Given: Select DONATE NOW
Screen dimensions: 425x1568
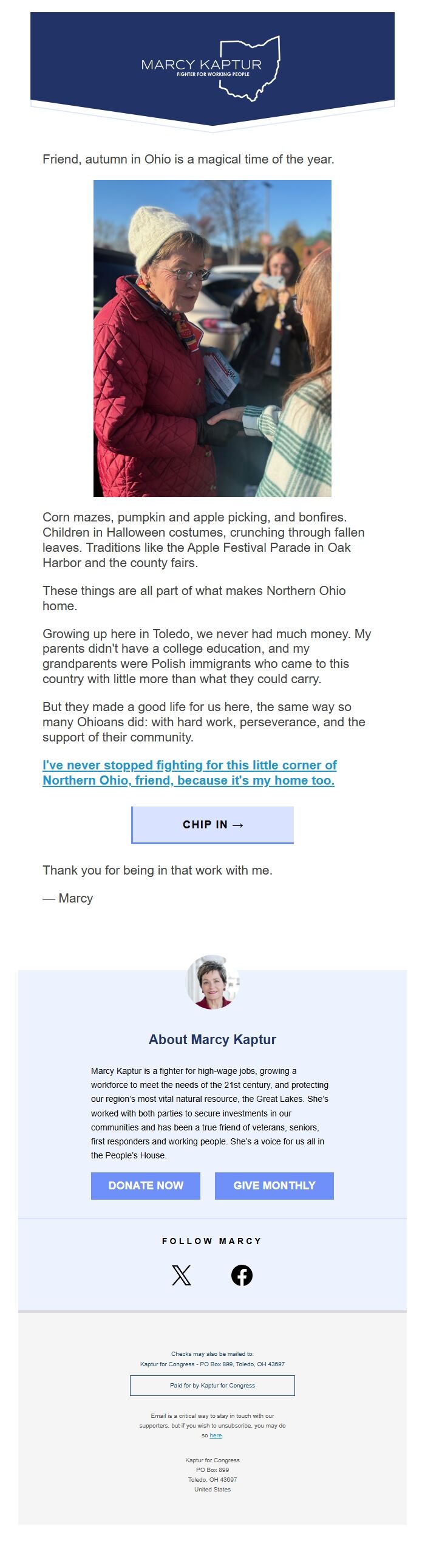Looking at the screenshot, I should pos(145,1185).
